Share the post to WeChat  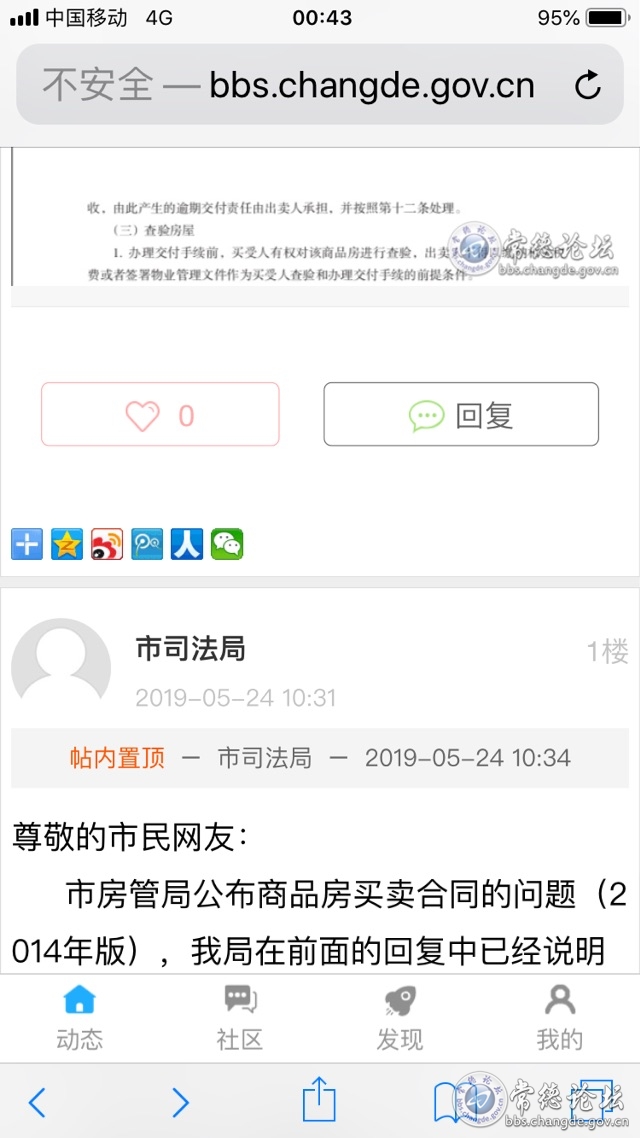[x=227, y=544]
